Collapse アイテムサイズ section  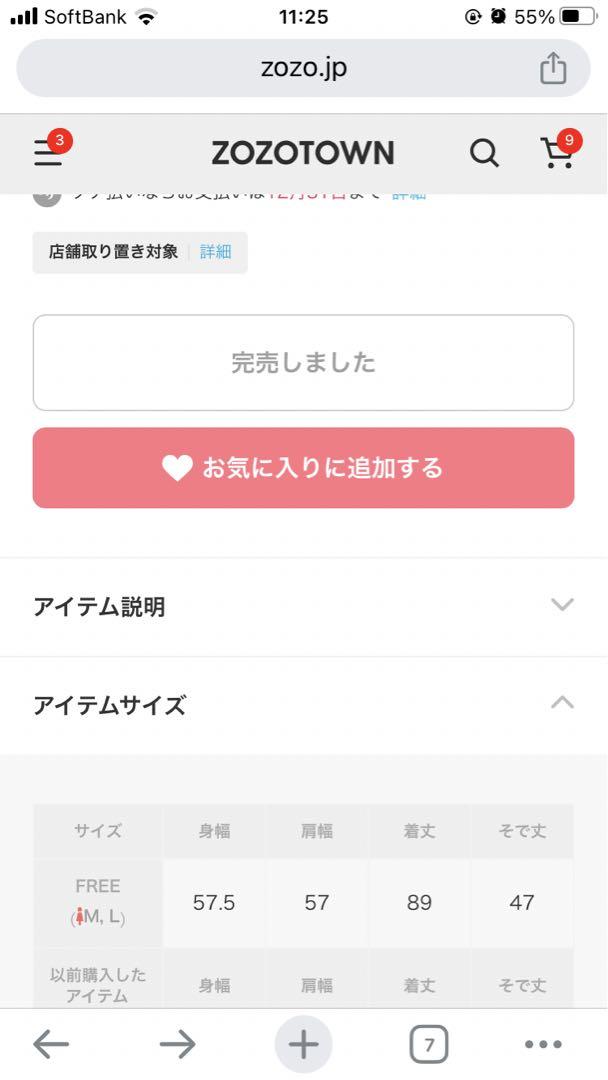[x=304, y=705]
